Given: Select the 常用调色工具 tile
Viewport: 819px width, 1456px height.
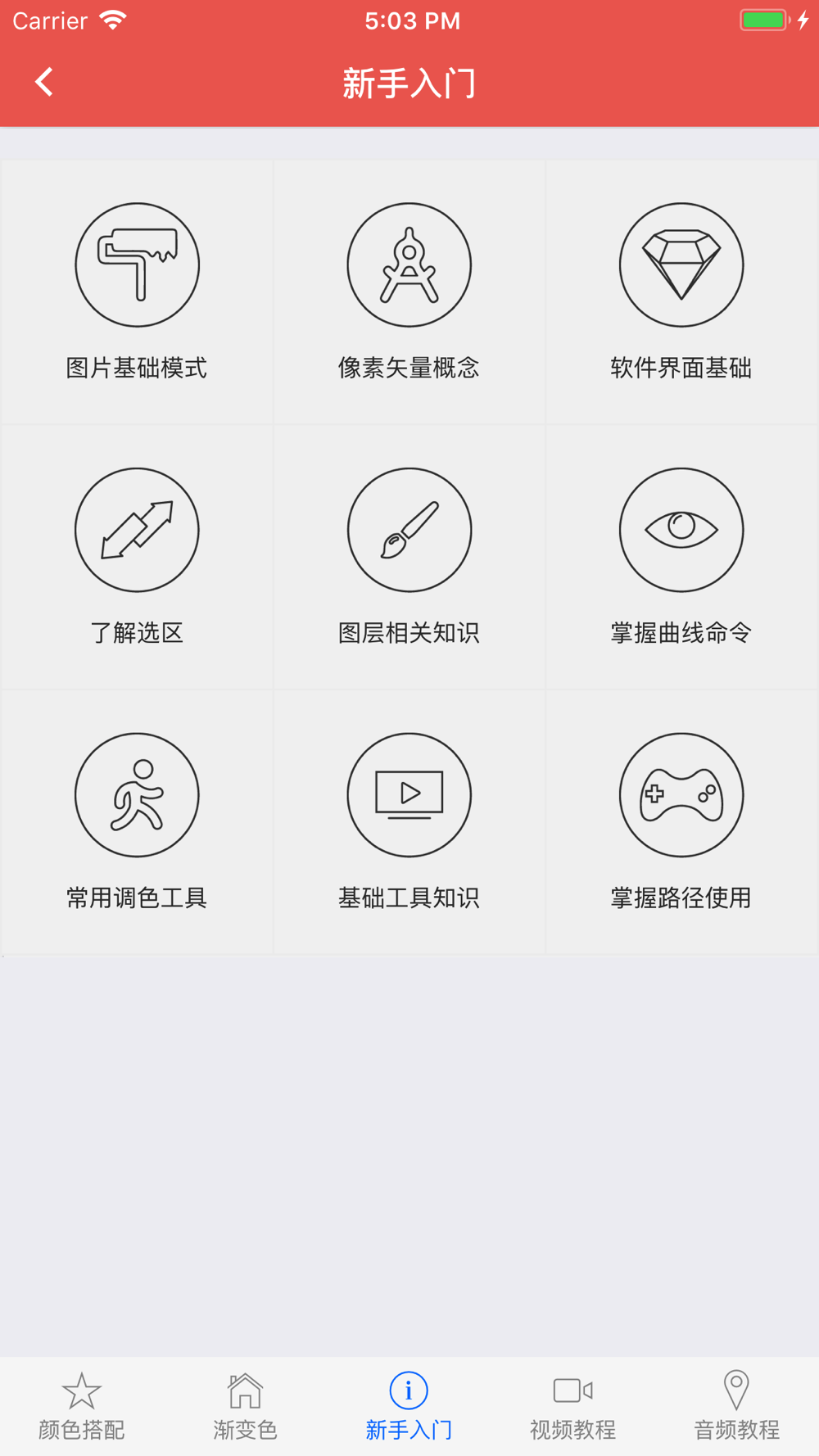Looking at the screenshot, I should point(137,822).
